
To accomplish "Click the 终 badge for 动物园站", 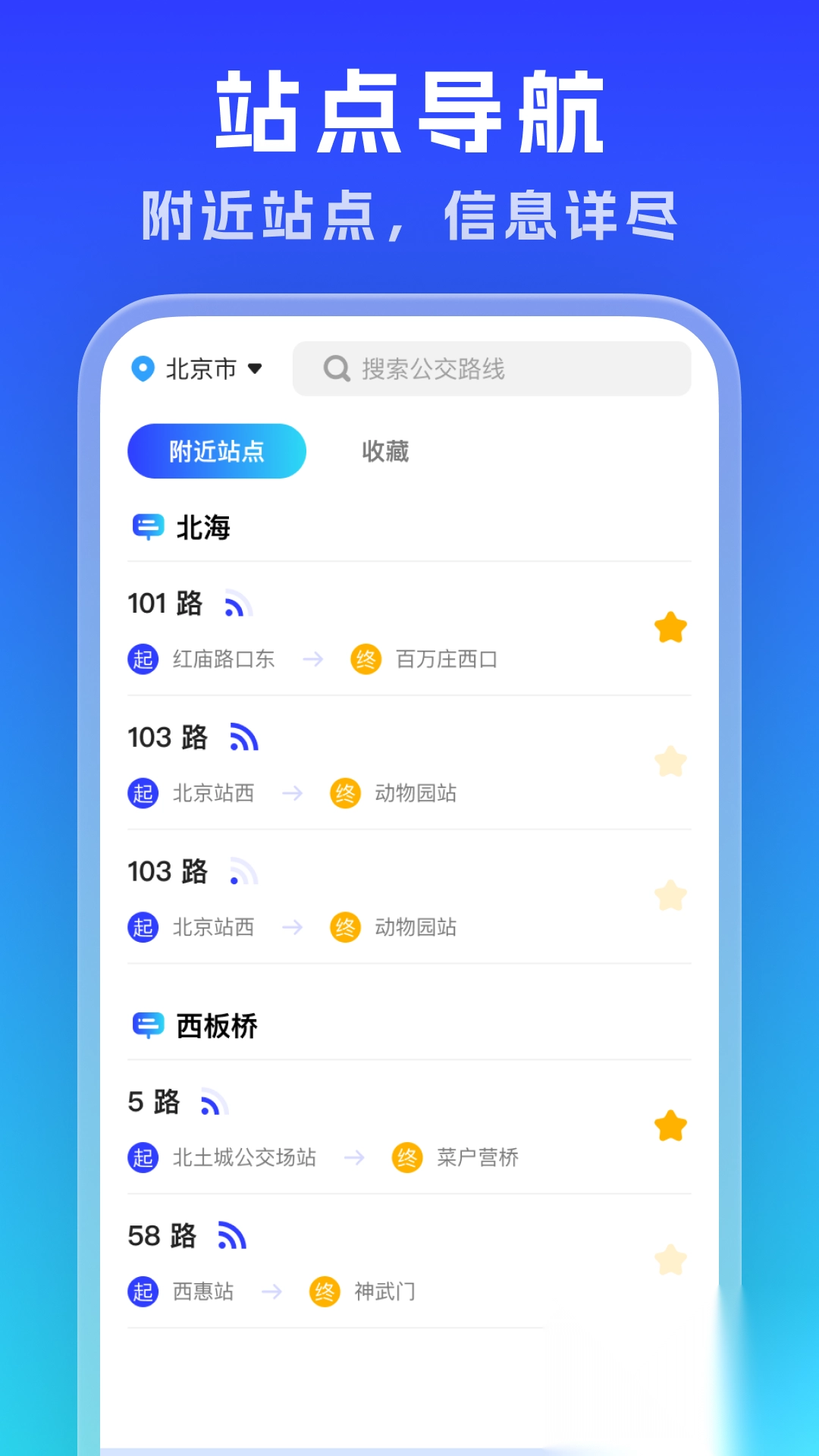I will [x=345, y=793].
